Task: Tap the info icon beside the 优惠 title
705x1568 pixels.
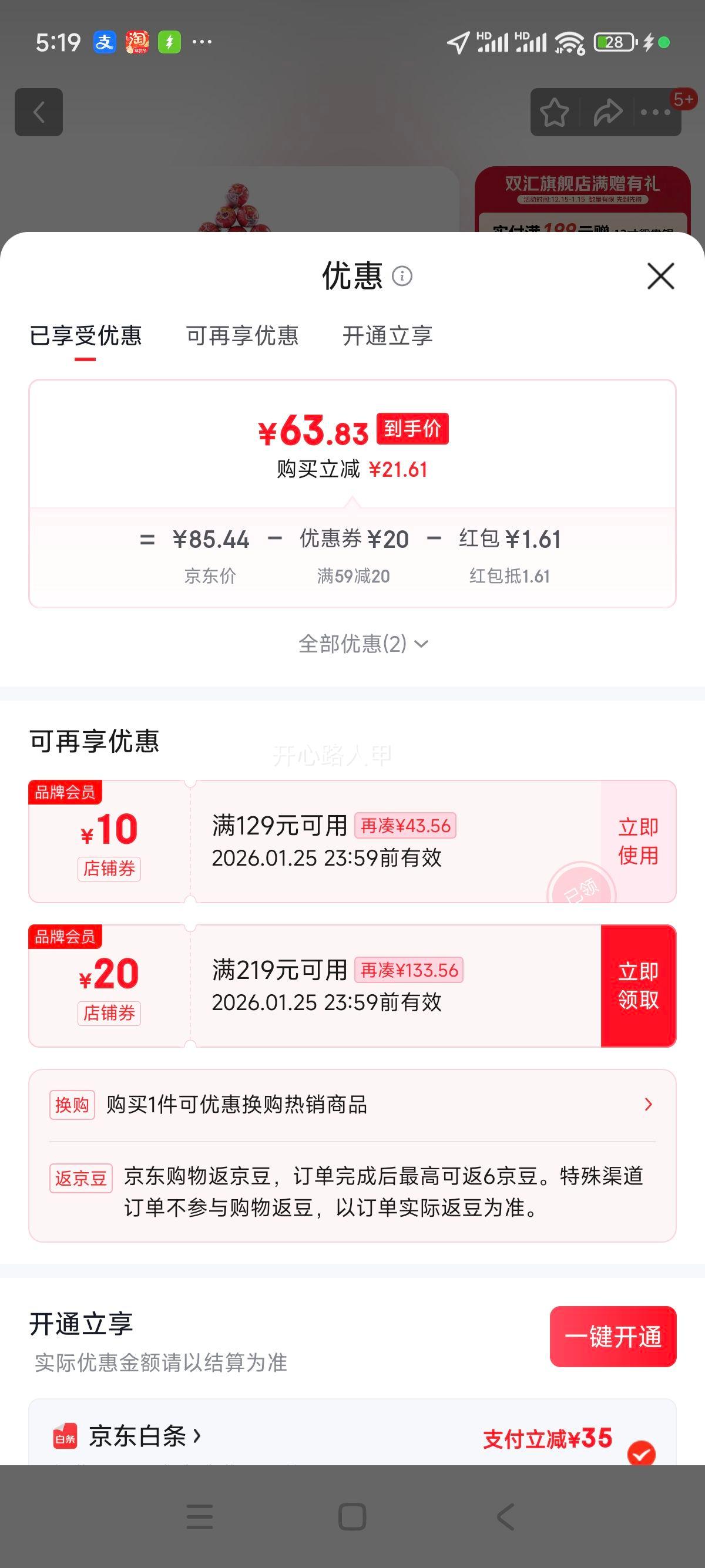Action: coord(402,276)
